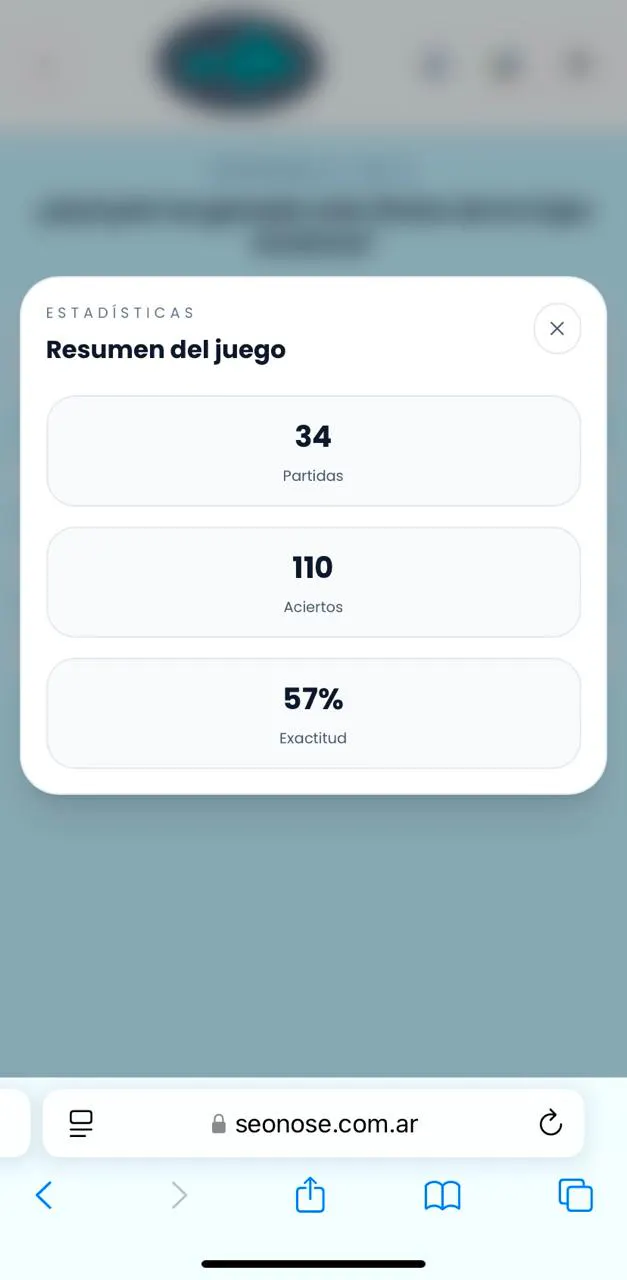The image size is (627, 1280).
Task: Go back to the previous page
Action: [x=44, y=1195]
